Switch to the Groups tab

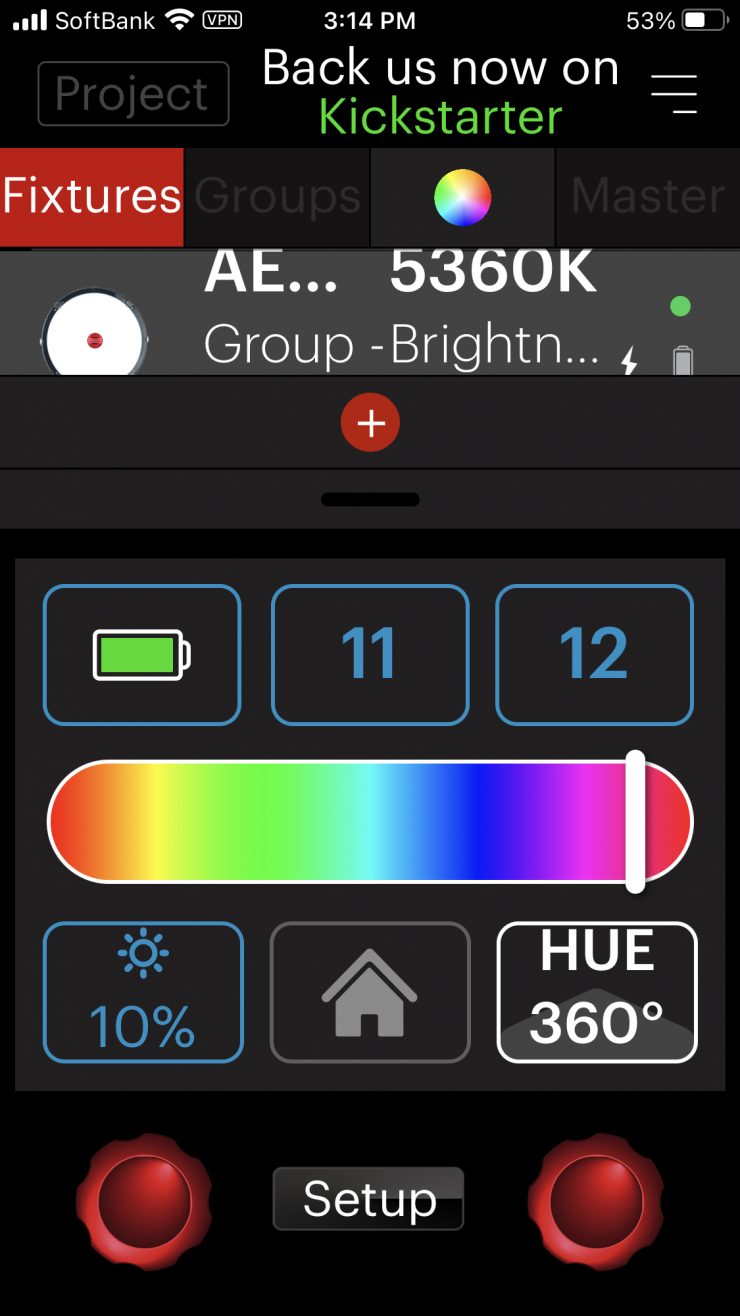pos(277,197)
